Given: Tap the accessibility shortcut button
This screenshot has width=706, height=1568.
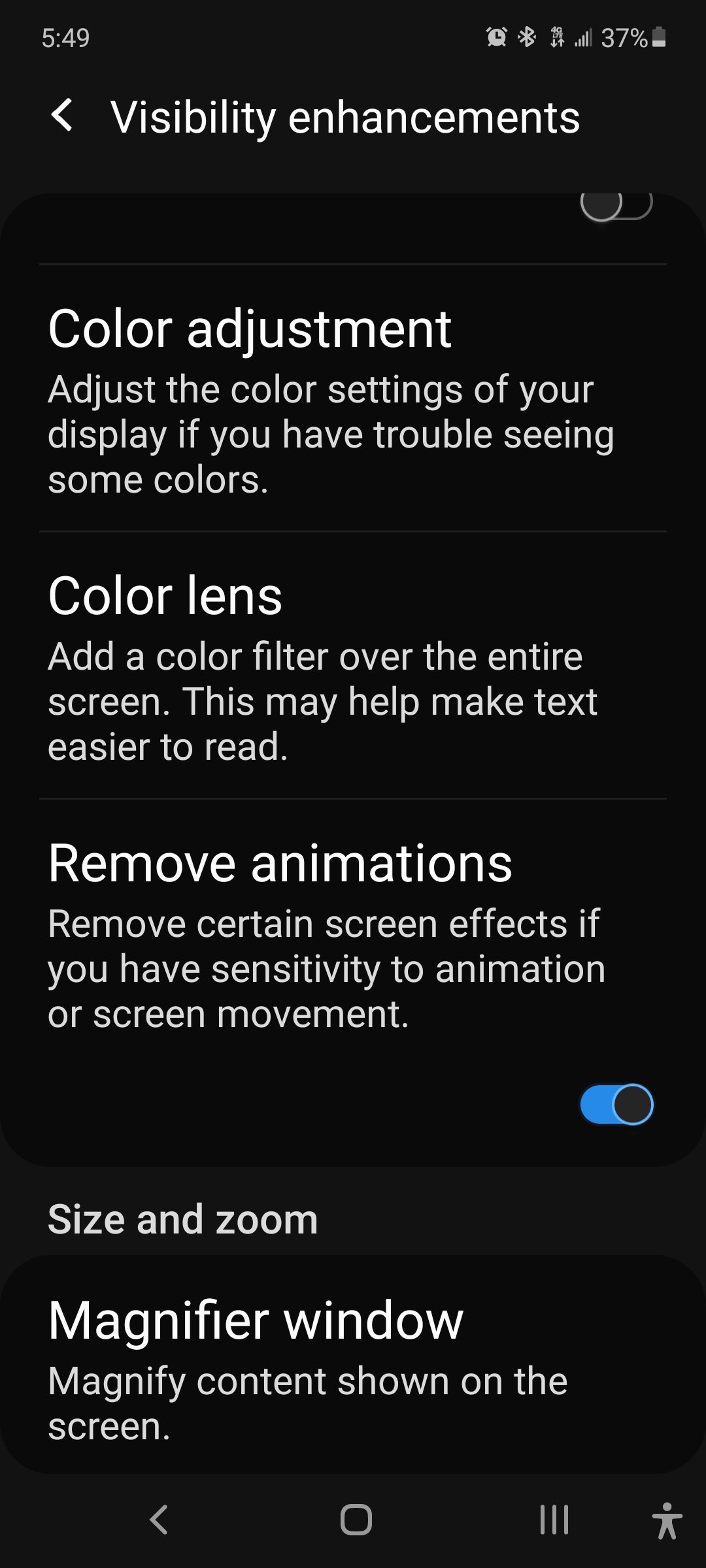Looking at the screenshot, I should coord(666,1520).
